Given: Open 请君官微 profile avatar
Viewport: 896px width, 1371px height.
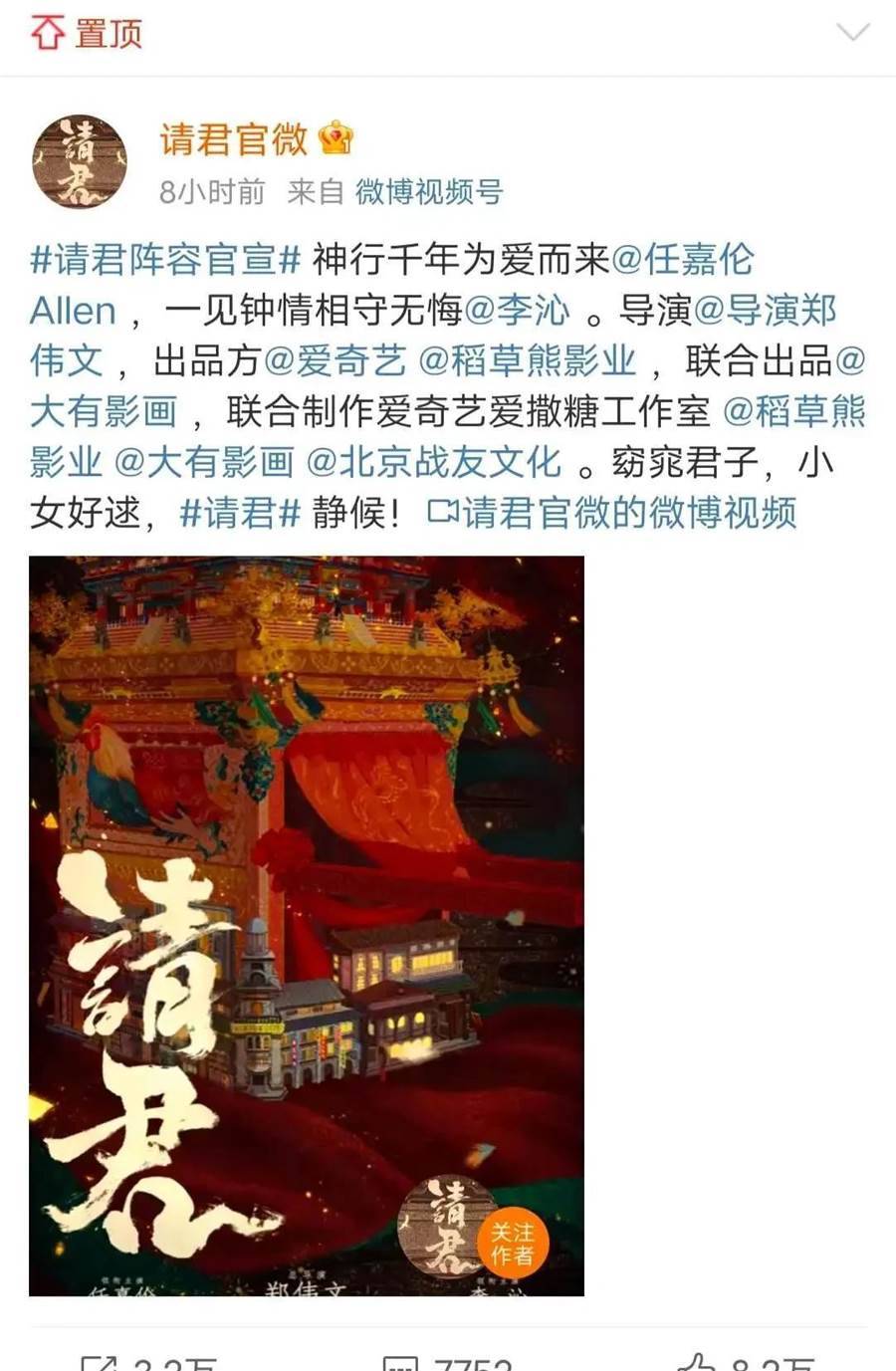Looking at the screenshot, I should pyautogui.click(x=80, y=161).
